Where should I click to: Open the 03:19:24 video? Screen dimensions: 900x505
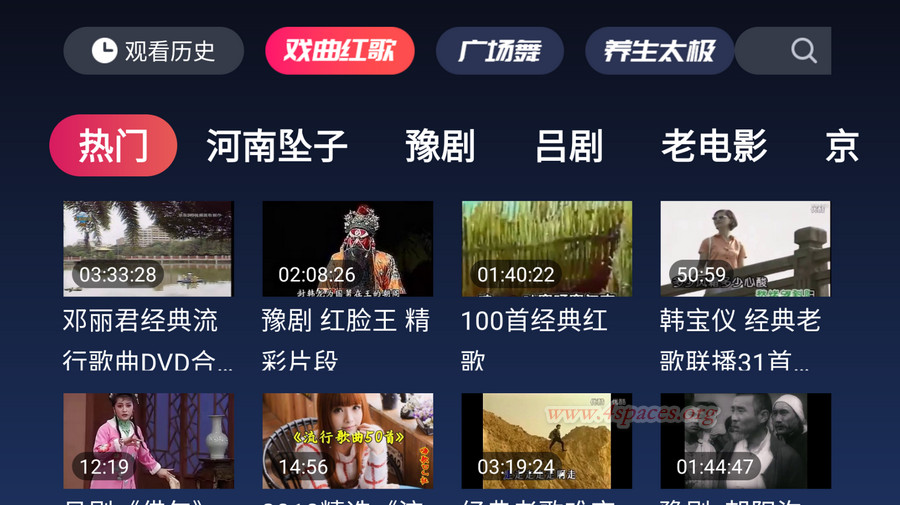click(x=546, y=440)
